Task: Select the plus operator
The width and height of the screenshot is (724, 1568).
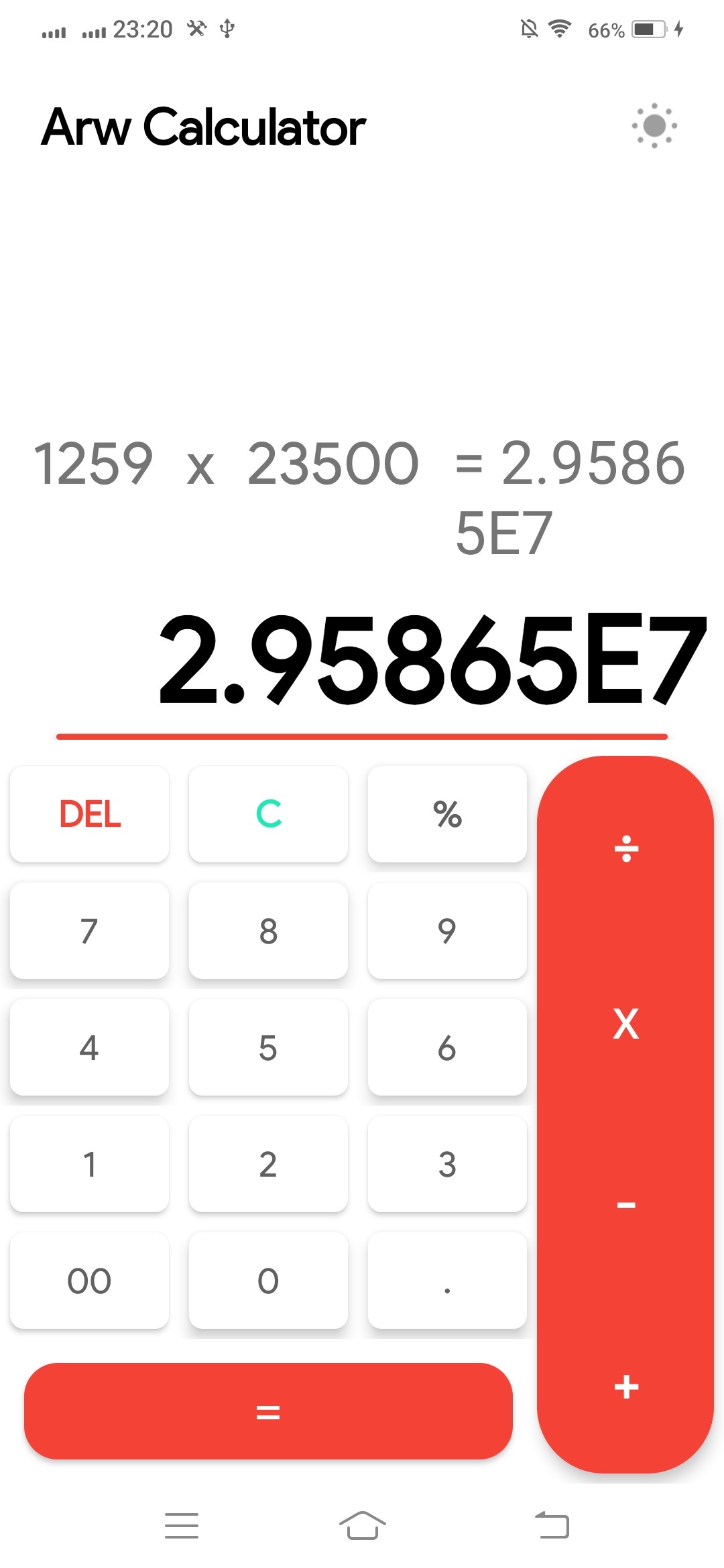Action: pyautogui.click(x=625, y=1386)
